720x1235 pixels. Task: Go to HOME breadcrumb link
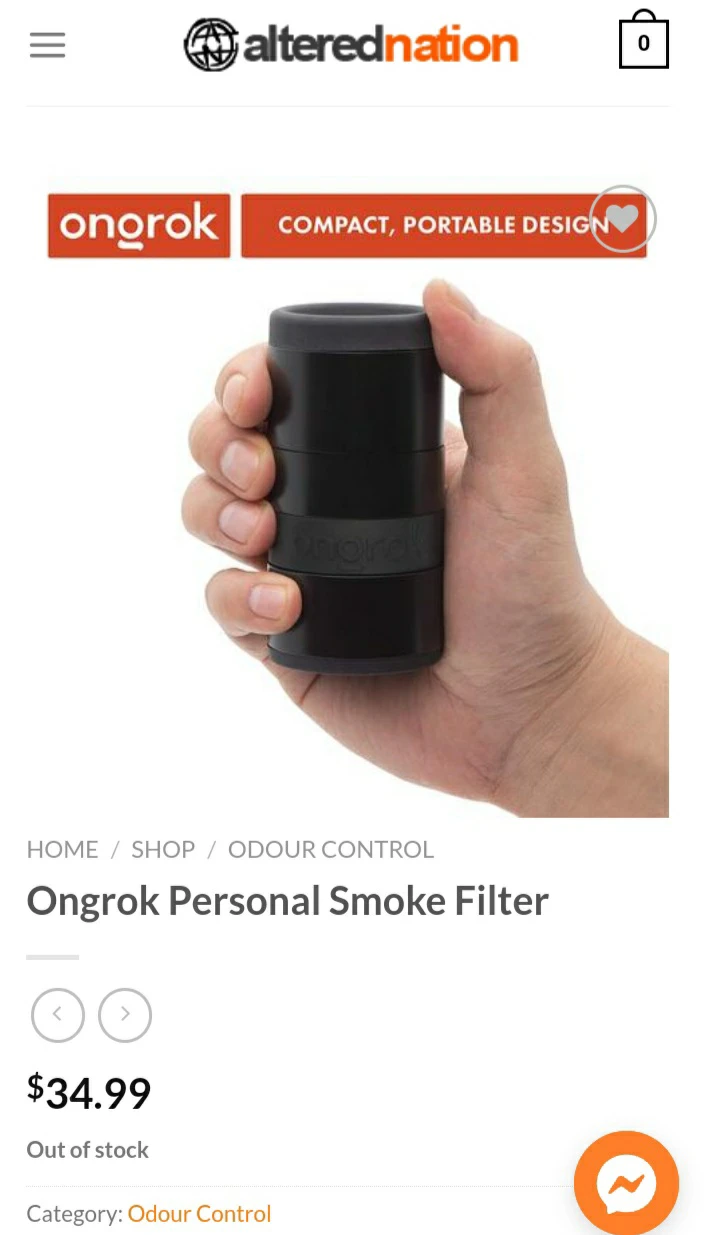(x=62, y=850)
